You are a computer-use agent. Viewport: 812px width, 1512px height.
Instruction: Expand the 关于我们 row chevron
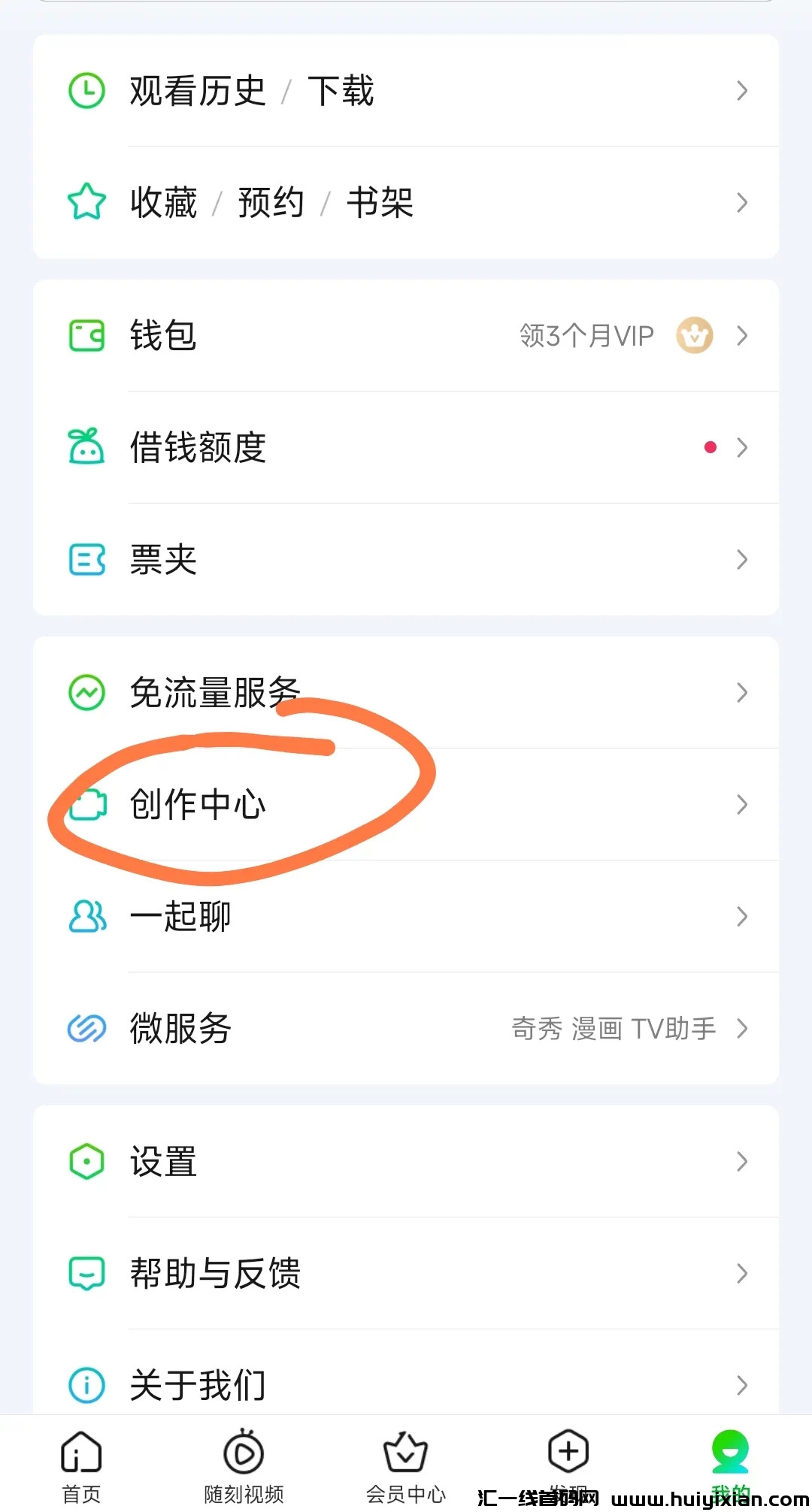pyautogui.click(x=743, y=1383)
